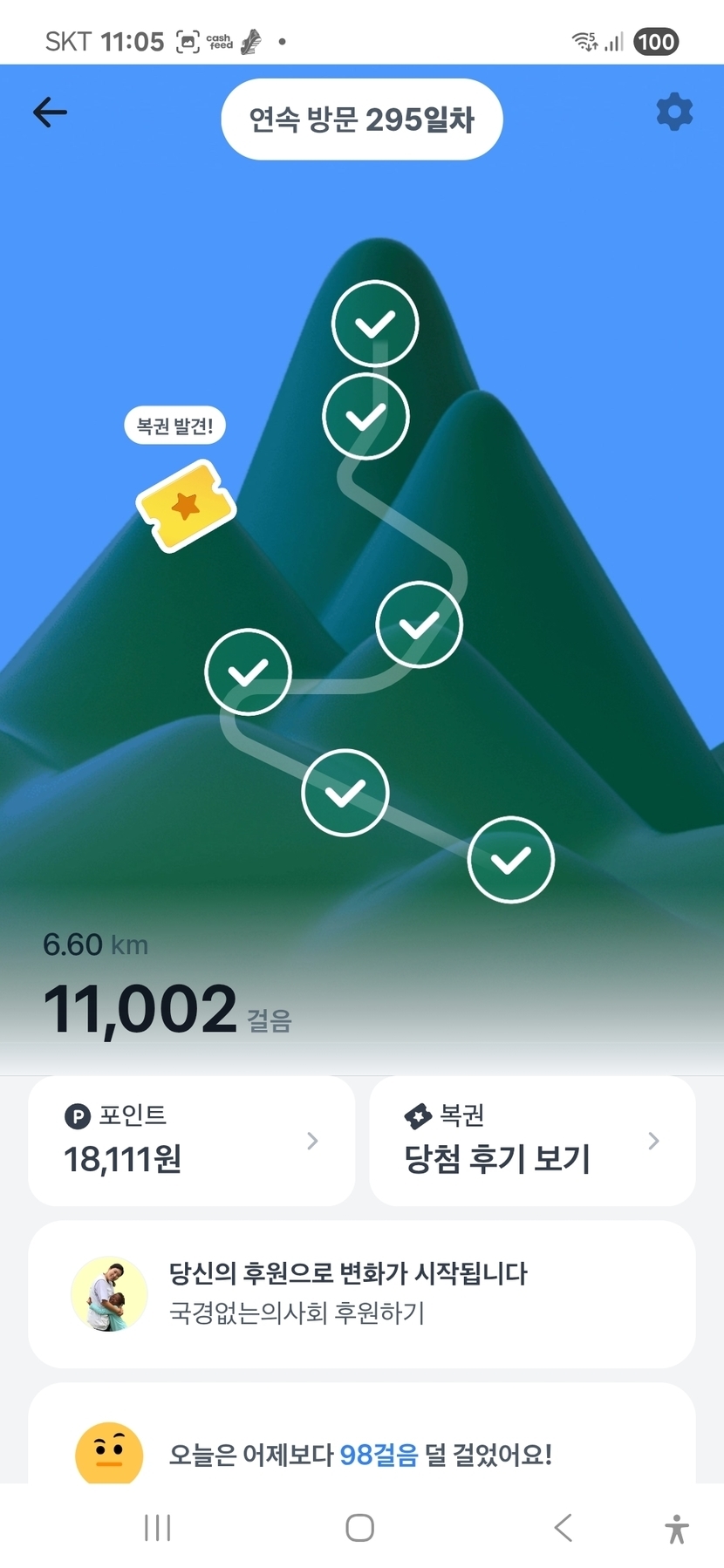Open the 포인트 18,111원 card
The height and width of the screenshot is (1568, 724).
[192, 1141]
